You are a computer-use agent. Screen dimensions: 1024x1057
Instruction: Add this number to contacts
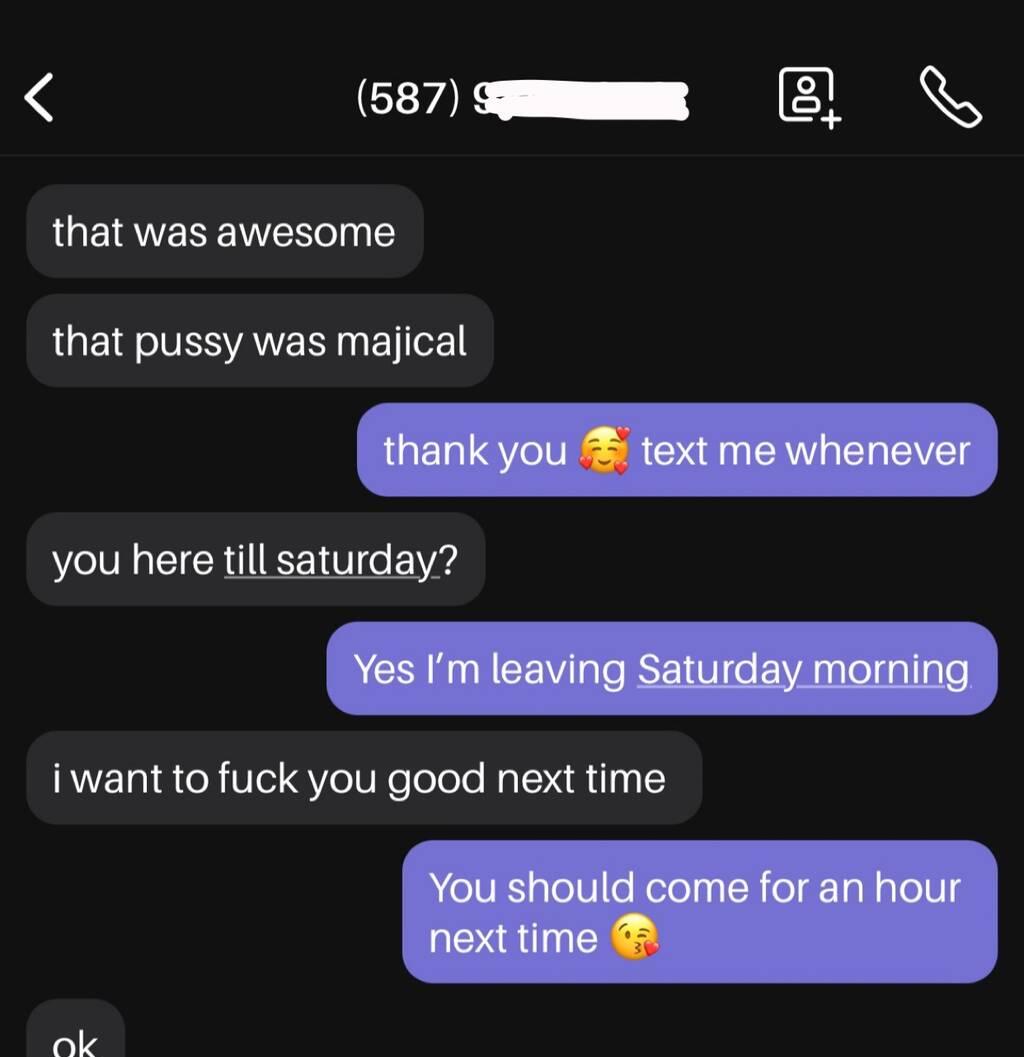pos(808,97)
